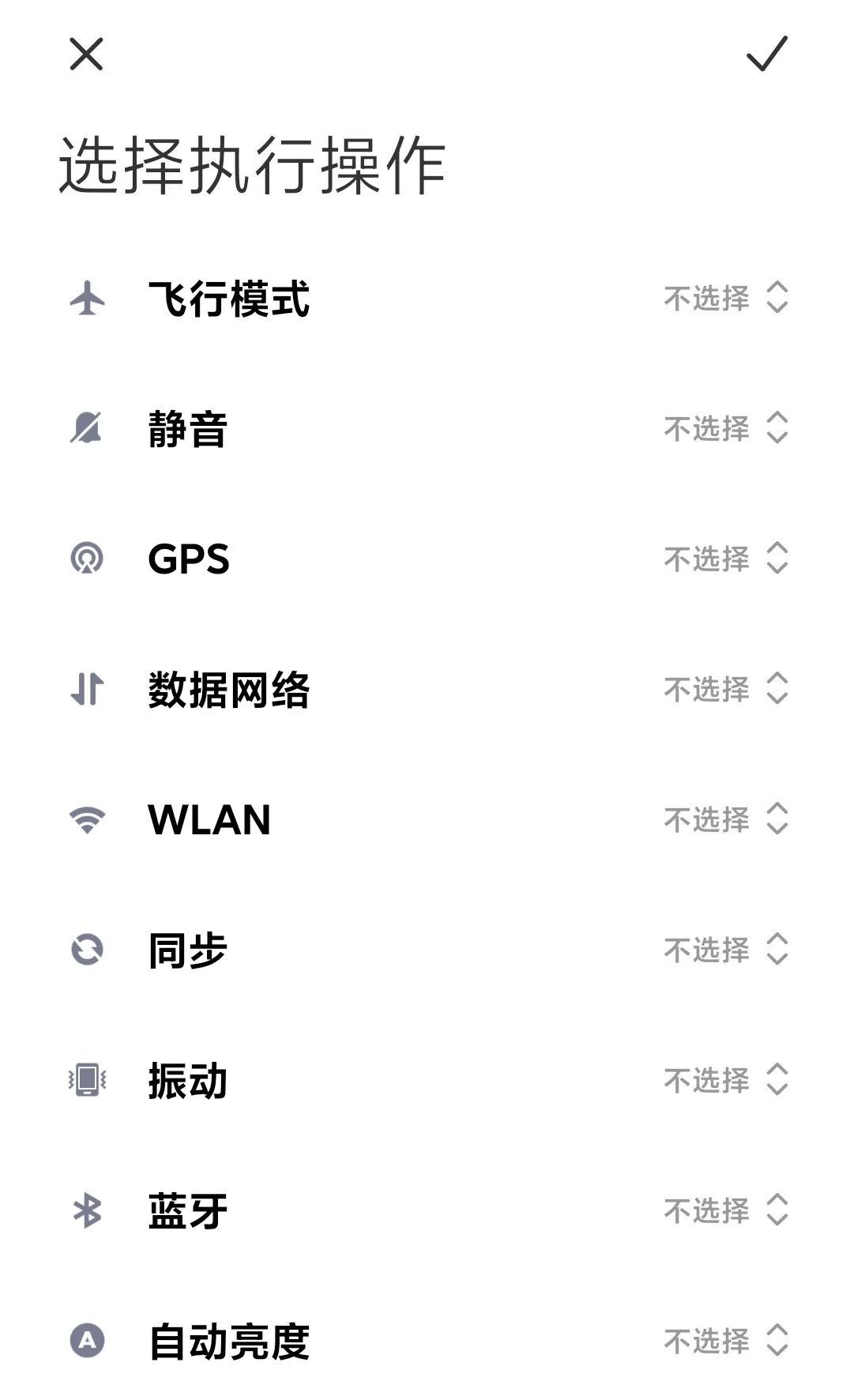The width and height of the screenshot is (853, 1400).
Task: Open the 蓝牙 option dropdown
Action: tap(726, 1210)
